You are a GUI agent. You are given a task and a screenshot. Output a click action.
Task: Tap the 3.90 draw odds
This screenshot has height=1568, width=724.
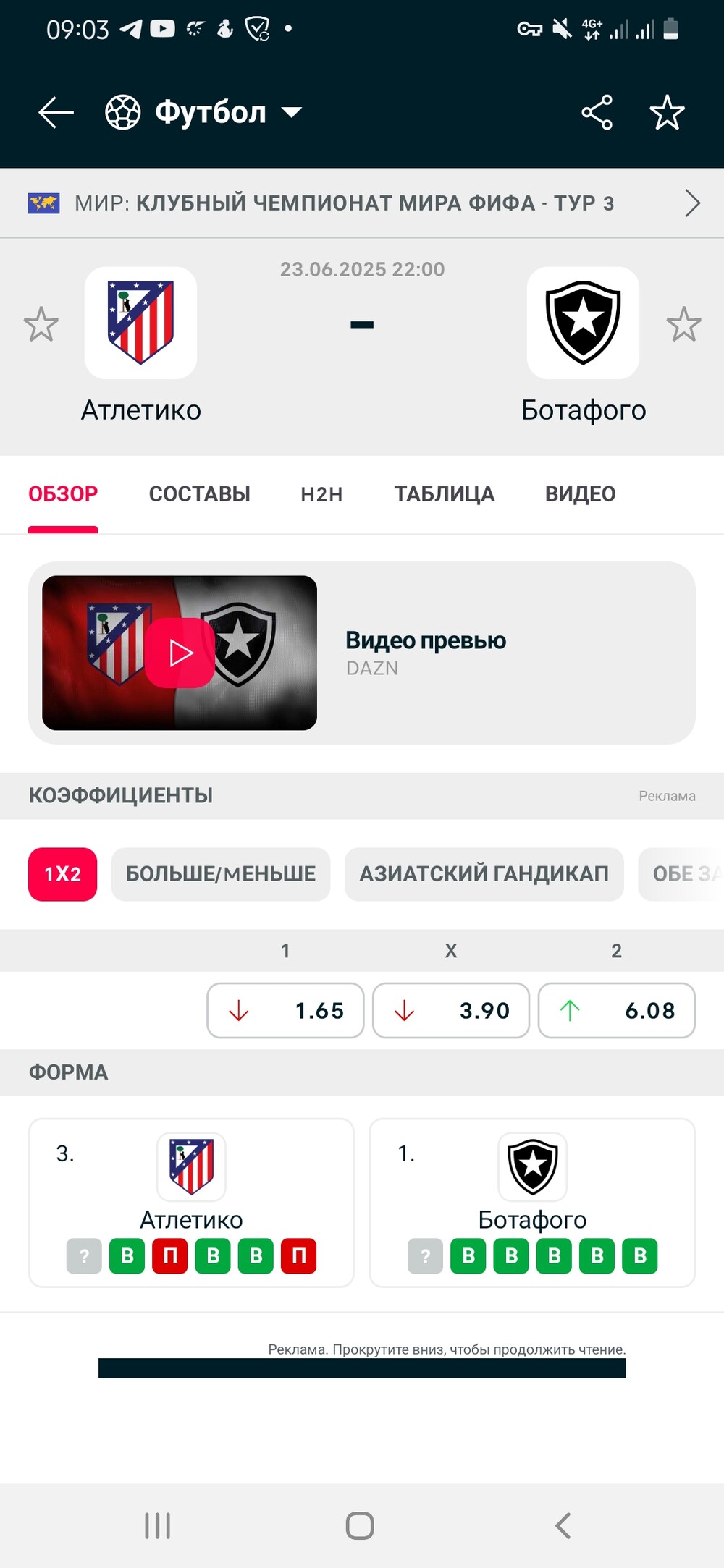(451, 1010)
